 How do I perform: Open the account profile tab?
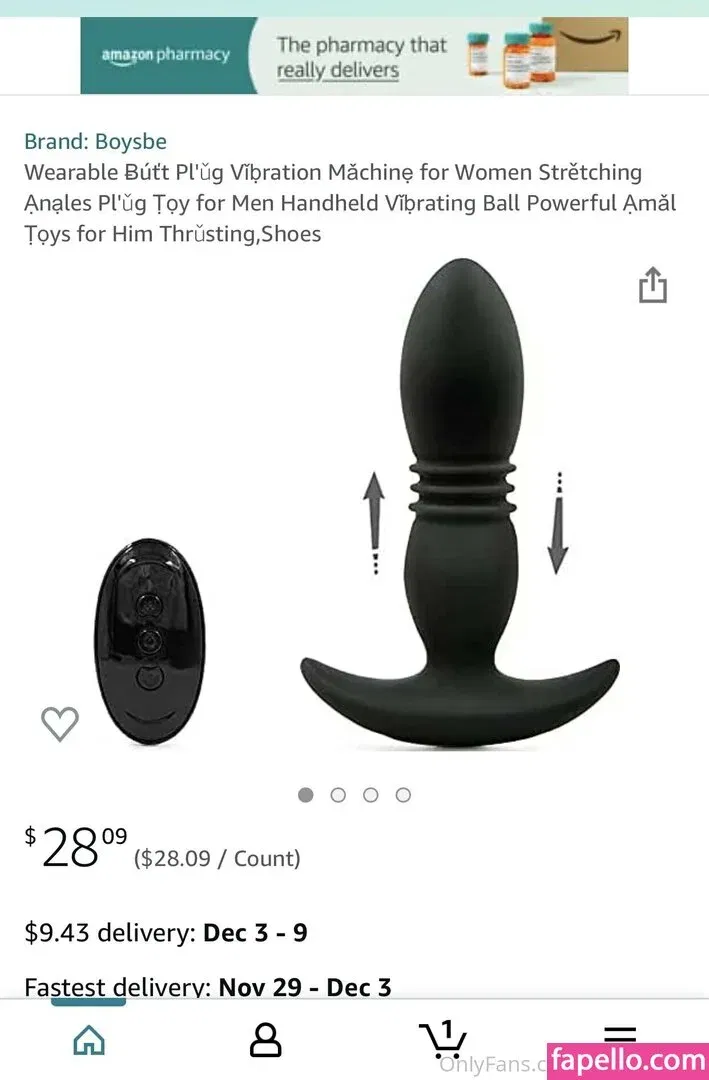pos(265,1040)
